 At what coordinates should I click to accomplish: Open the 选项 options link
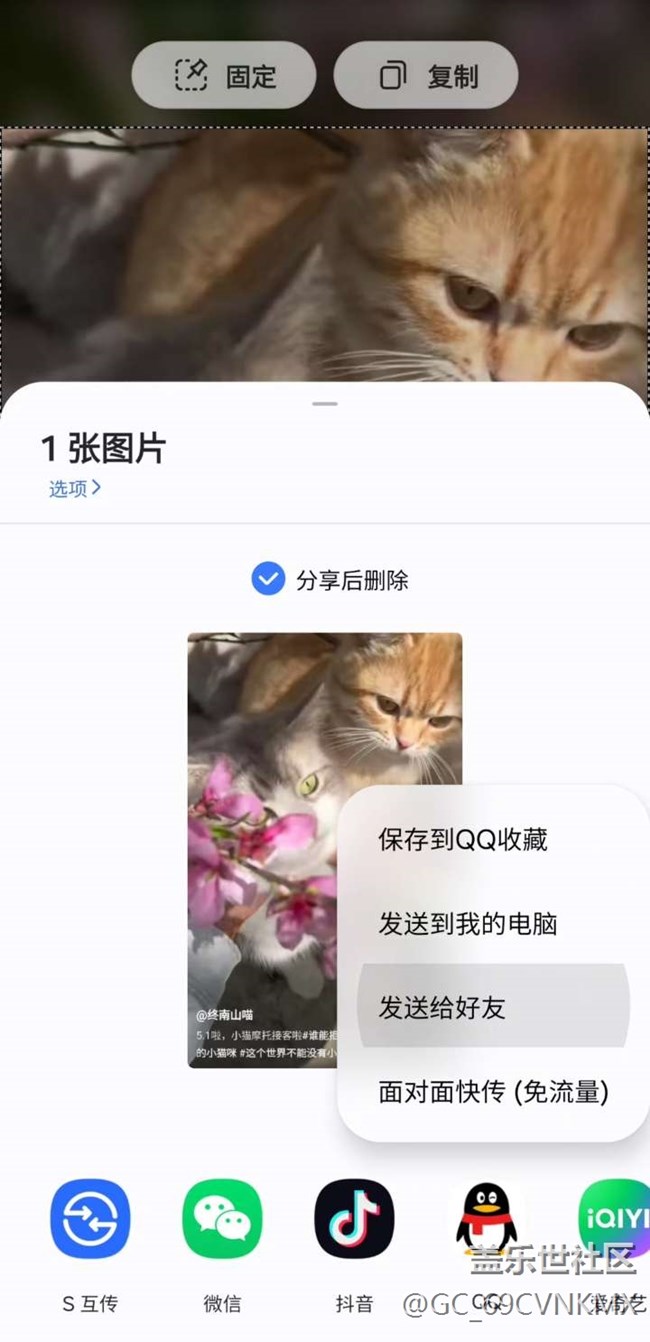coord(75,489)
